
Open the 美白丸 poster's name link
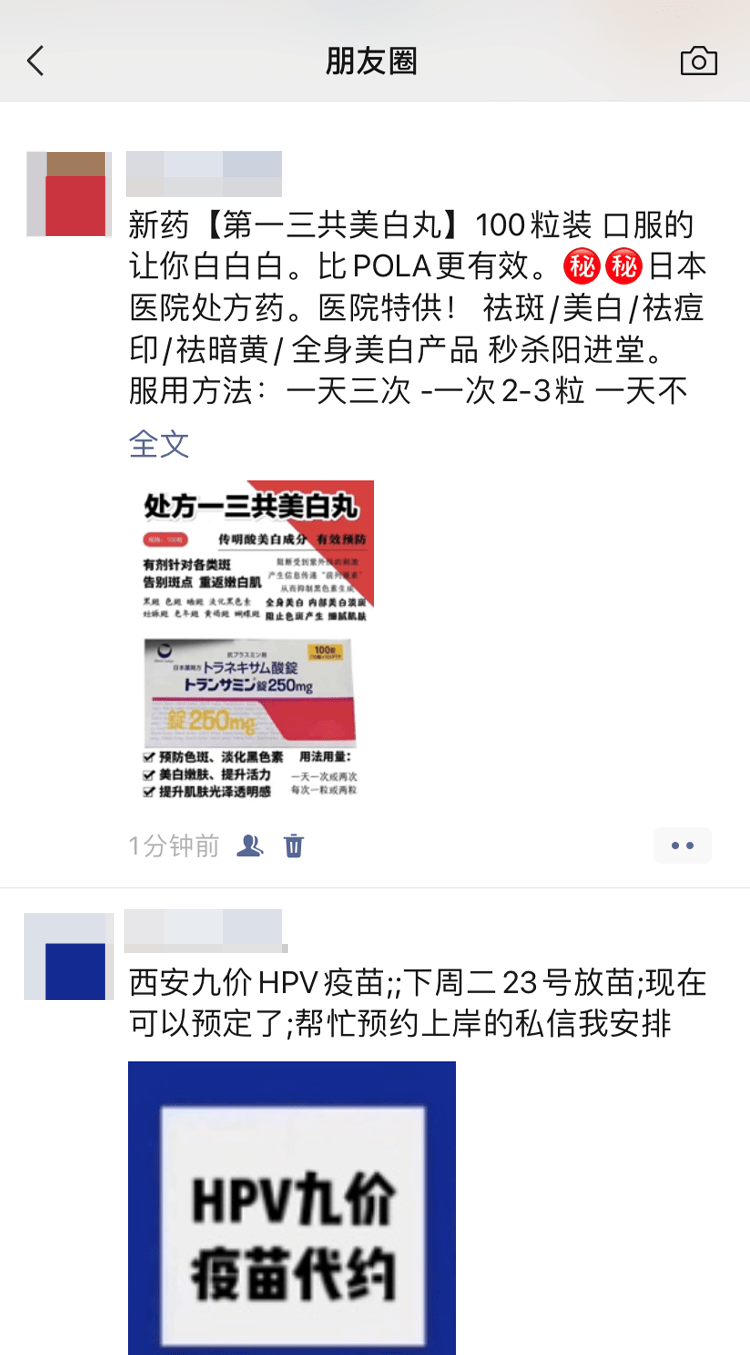(204, 174)
